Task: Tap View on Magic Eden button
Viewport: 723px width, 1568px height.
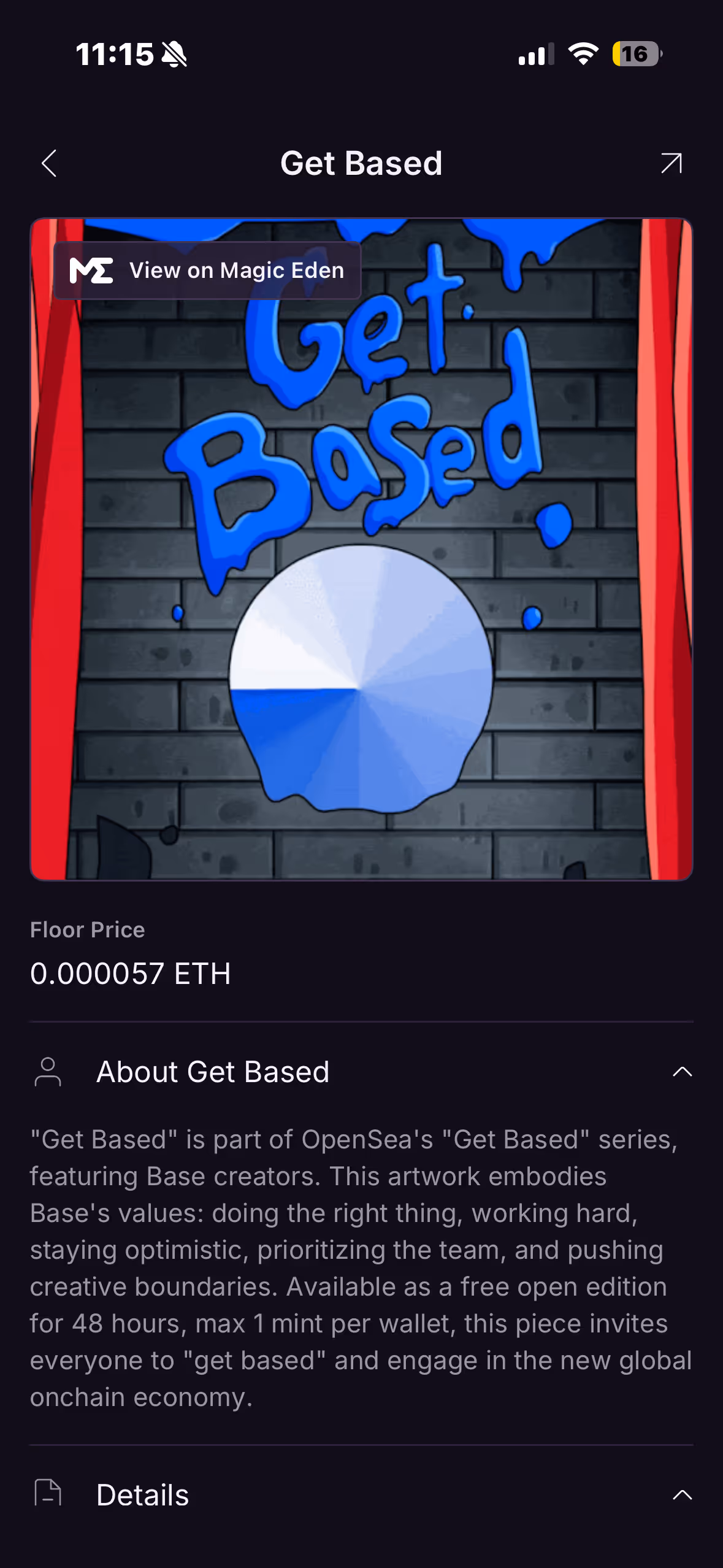Action: click(x=207, y=271)
